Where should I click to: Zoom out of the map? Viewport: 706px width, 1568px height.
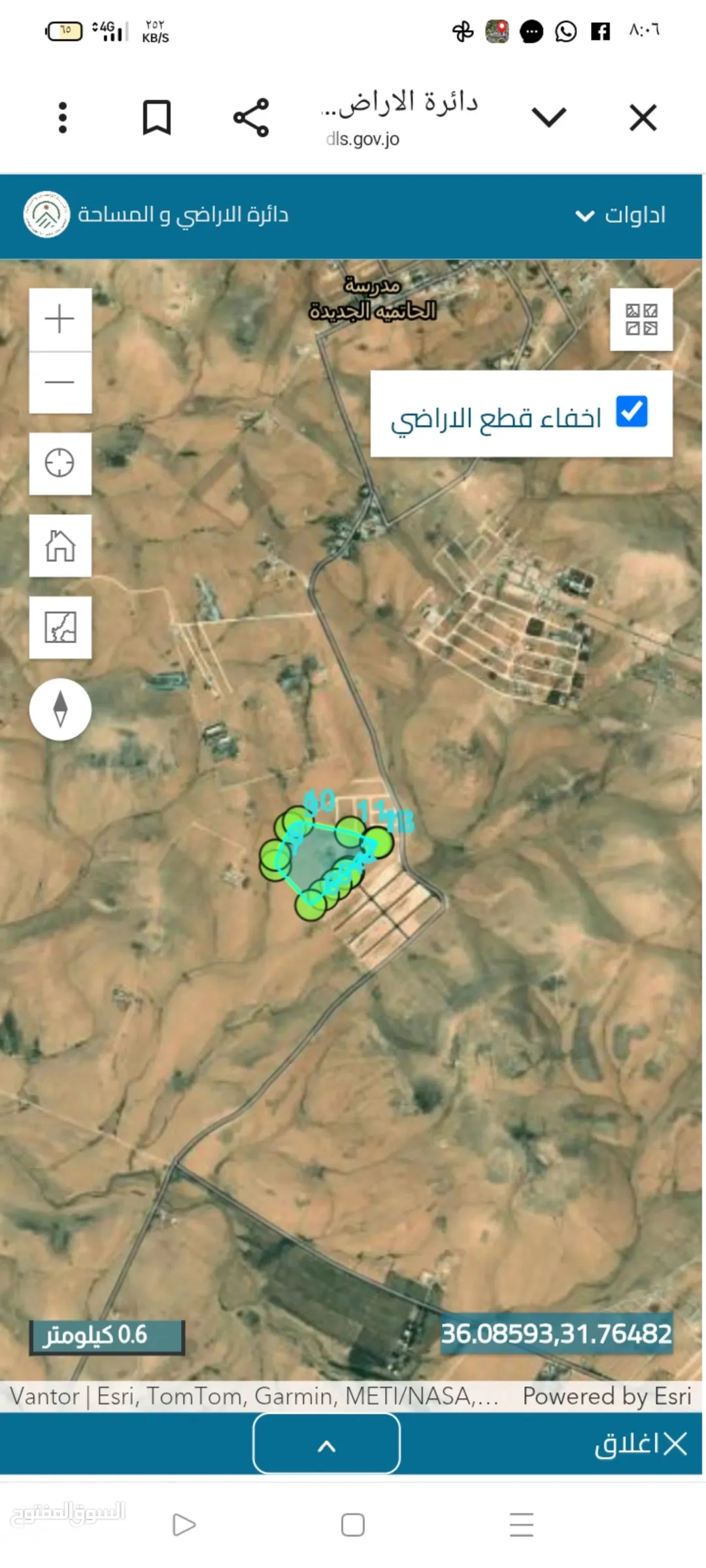60,382
